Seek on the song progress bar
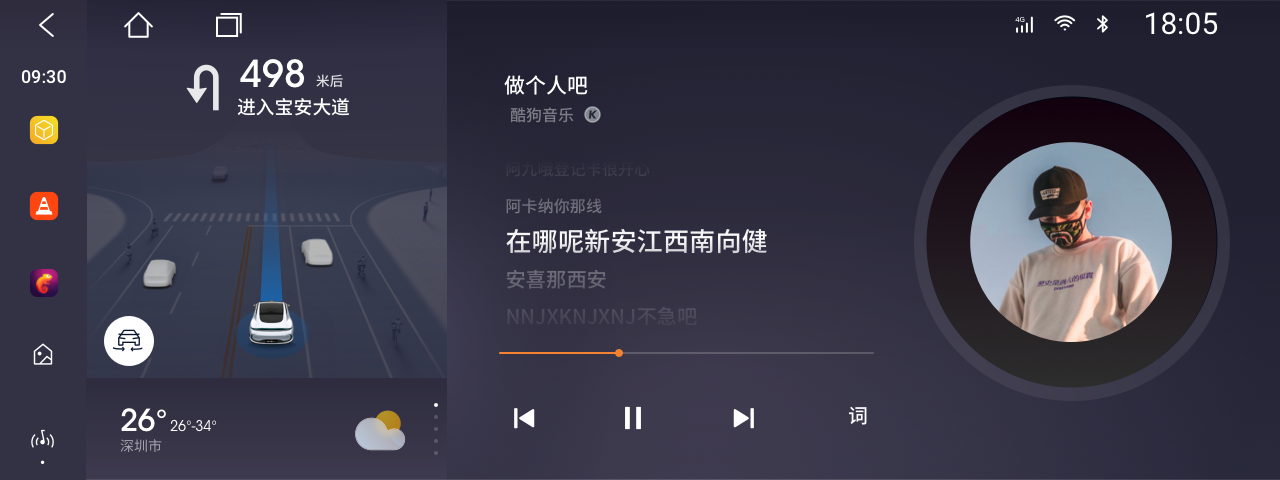Screen dimensions: 1280x480 coord(686,353)
